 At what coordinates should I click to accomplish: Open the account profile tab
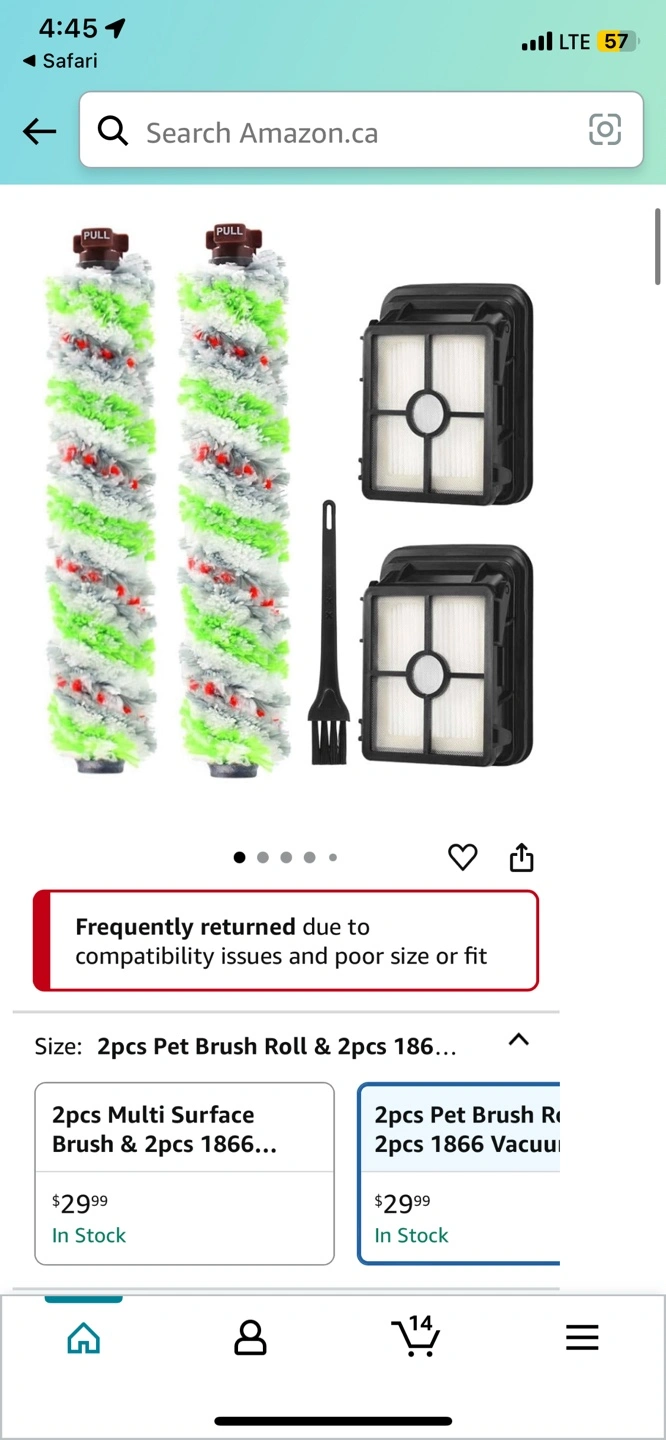(250, 1338)
